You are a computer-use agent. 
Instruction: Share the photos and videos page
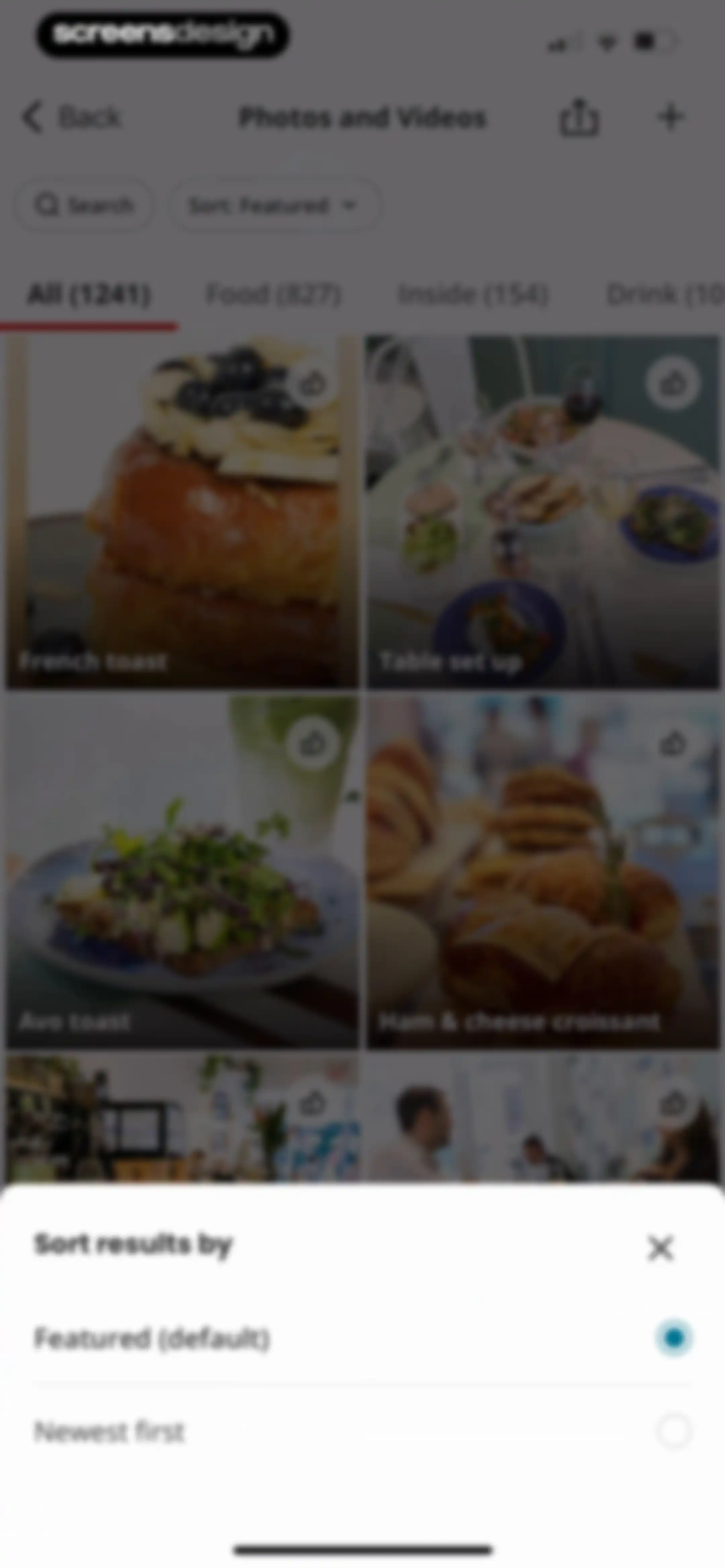[578, 117]
